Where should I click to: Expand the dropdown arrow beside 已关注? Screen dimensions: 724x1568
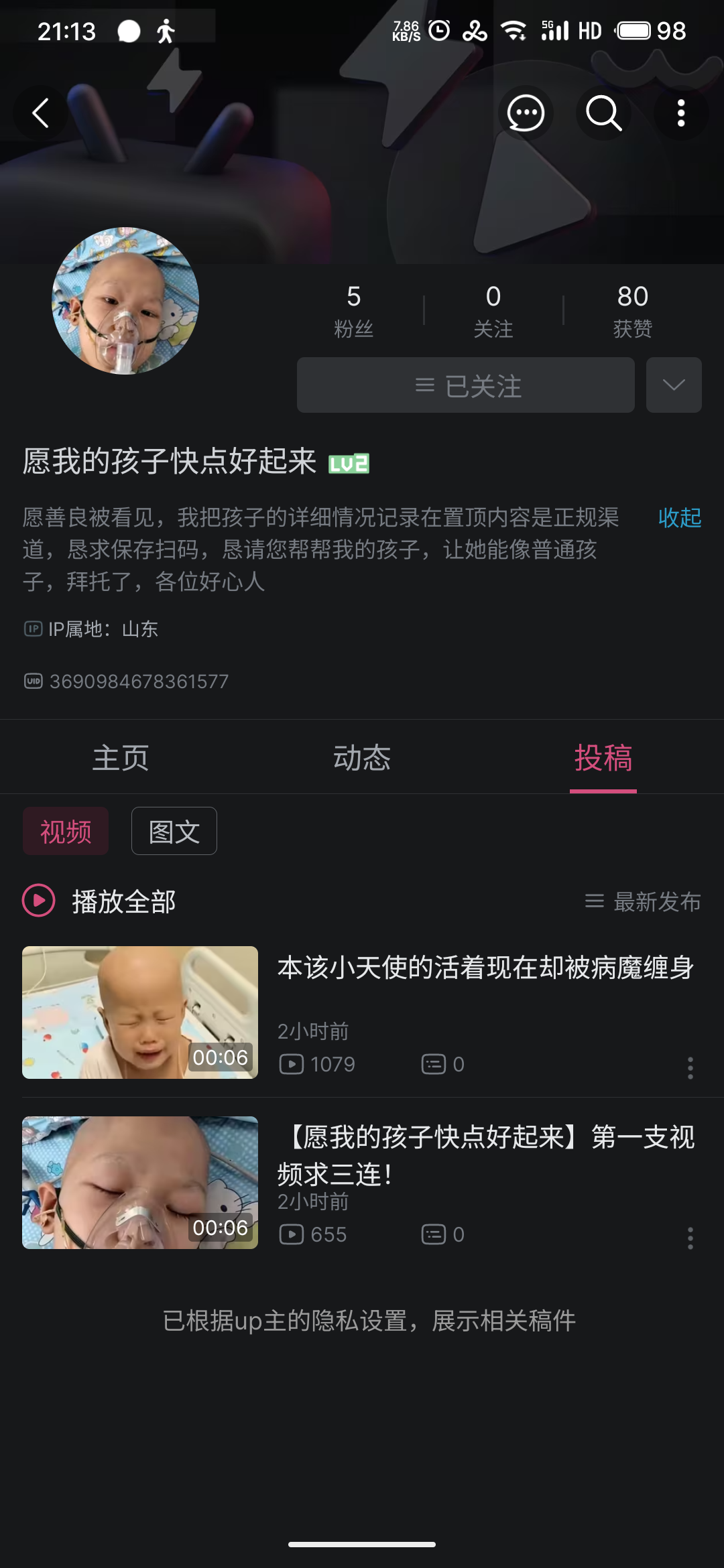coord(674,385)
